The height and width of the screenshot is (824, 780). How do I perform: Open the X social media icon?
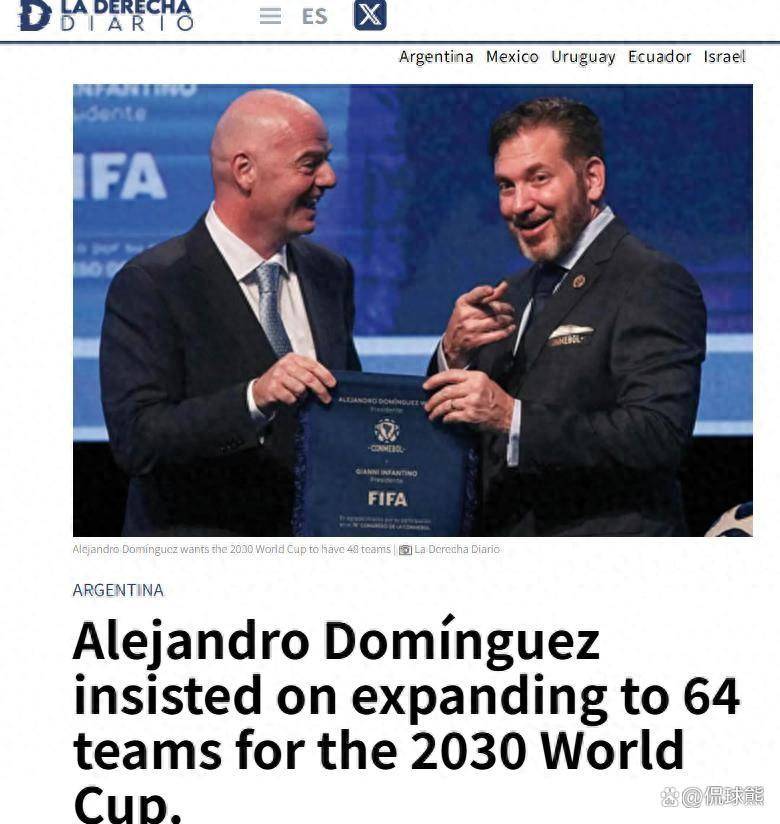point(369,15)
